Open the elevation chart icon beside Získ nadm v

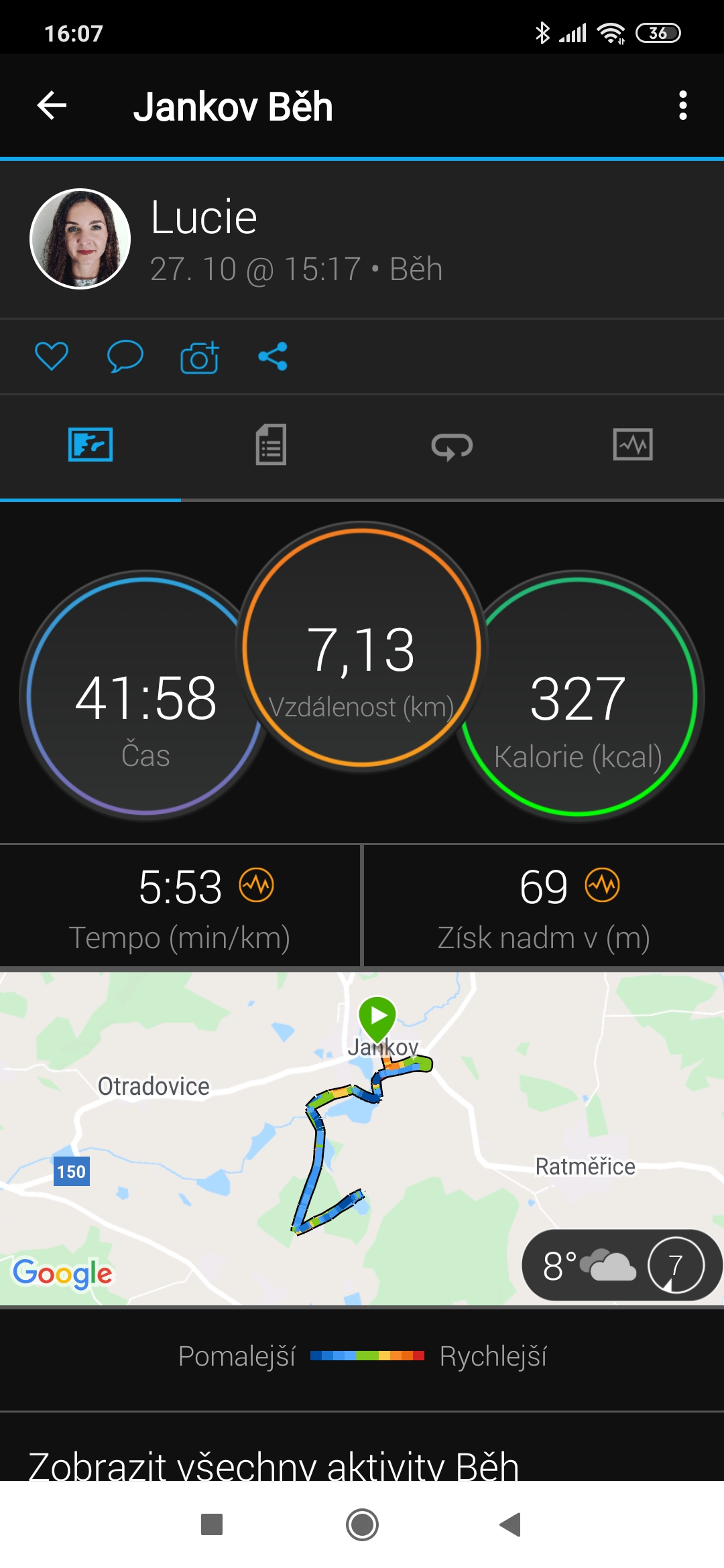[x=602, y=885]
